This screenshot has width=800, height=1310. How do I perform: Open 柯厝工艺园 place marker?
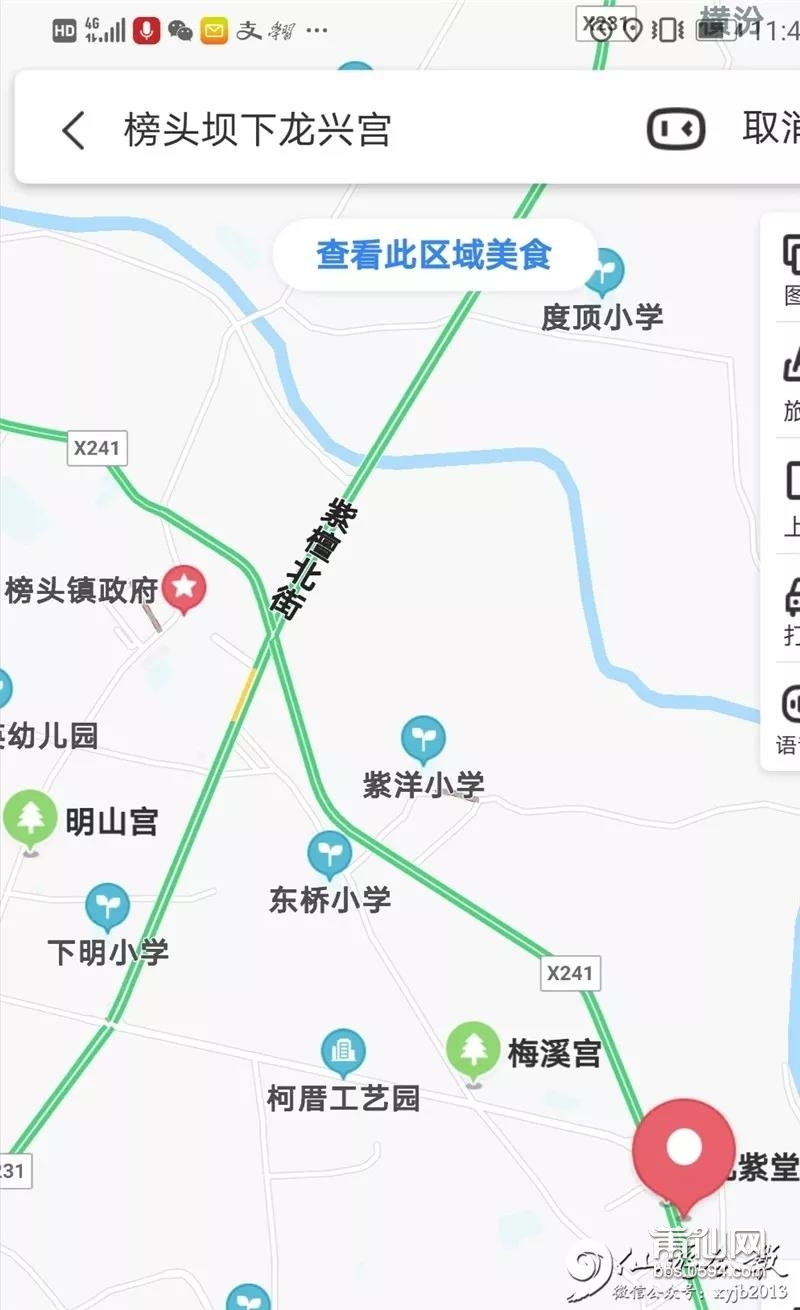pos(342,1052)
